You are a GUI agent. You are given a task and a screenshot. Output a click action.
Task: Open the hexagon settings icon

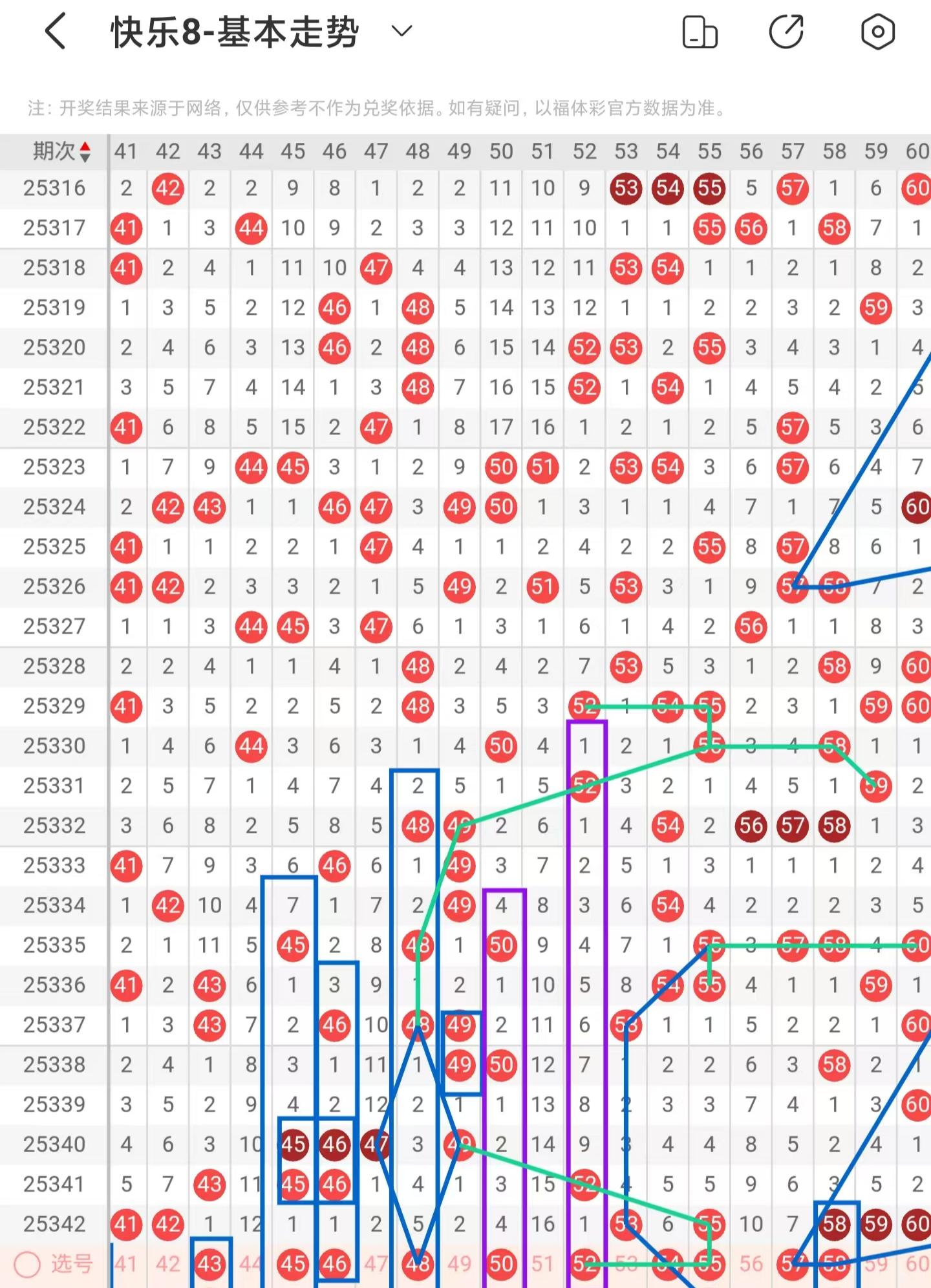[x=877, y=32]
